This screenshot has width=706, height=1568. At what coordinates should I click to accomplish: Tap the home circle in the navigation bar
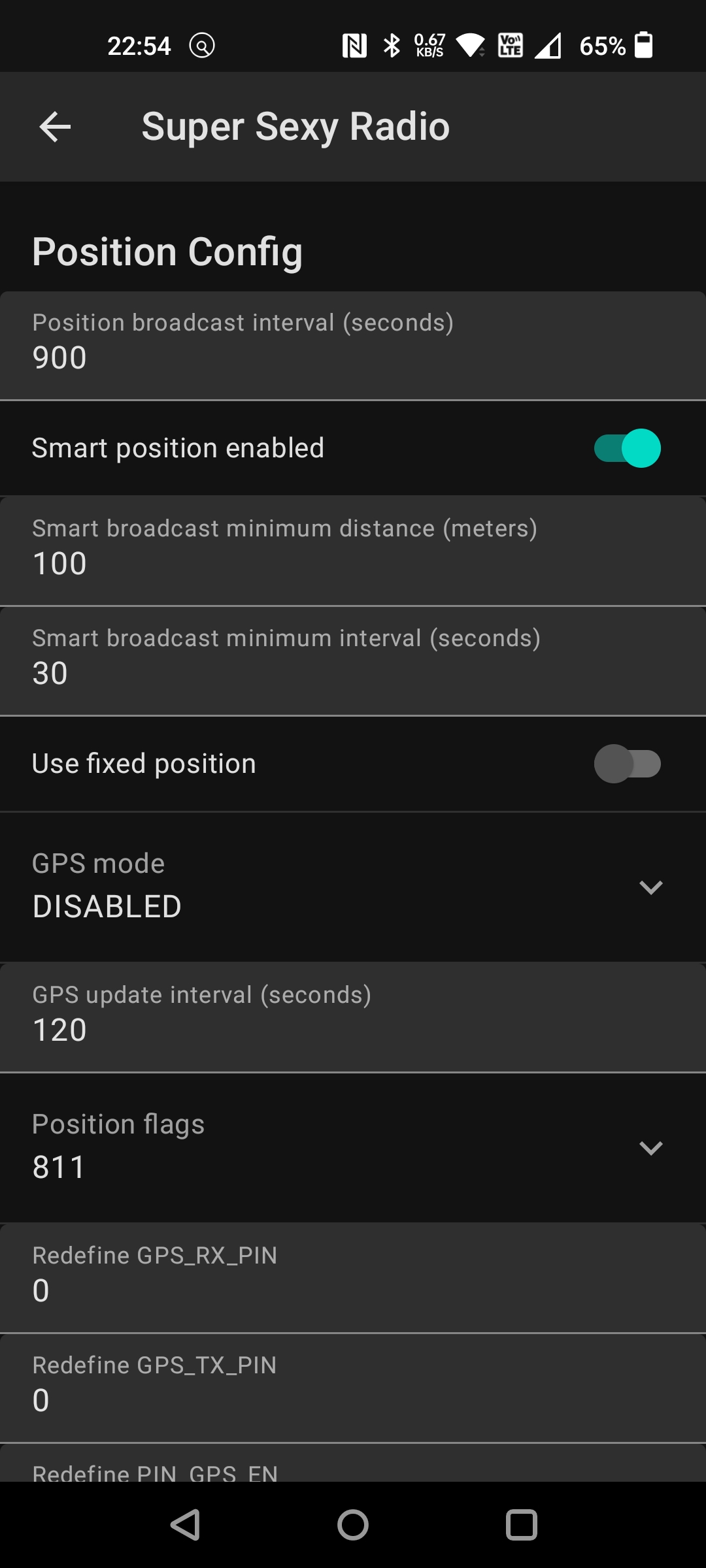click(352, 1526)
